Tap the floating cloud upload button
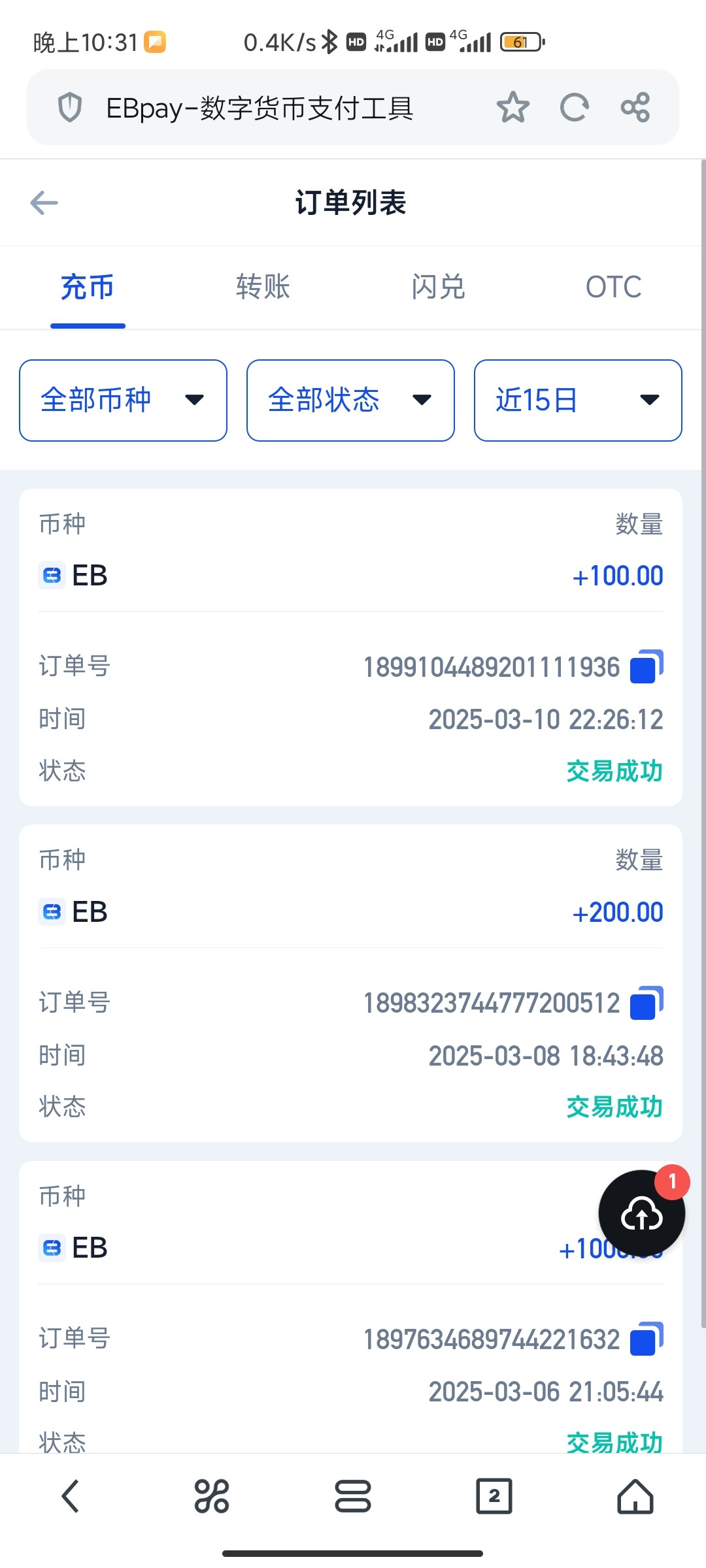 (x=641, y=1213)
